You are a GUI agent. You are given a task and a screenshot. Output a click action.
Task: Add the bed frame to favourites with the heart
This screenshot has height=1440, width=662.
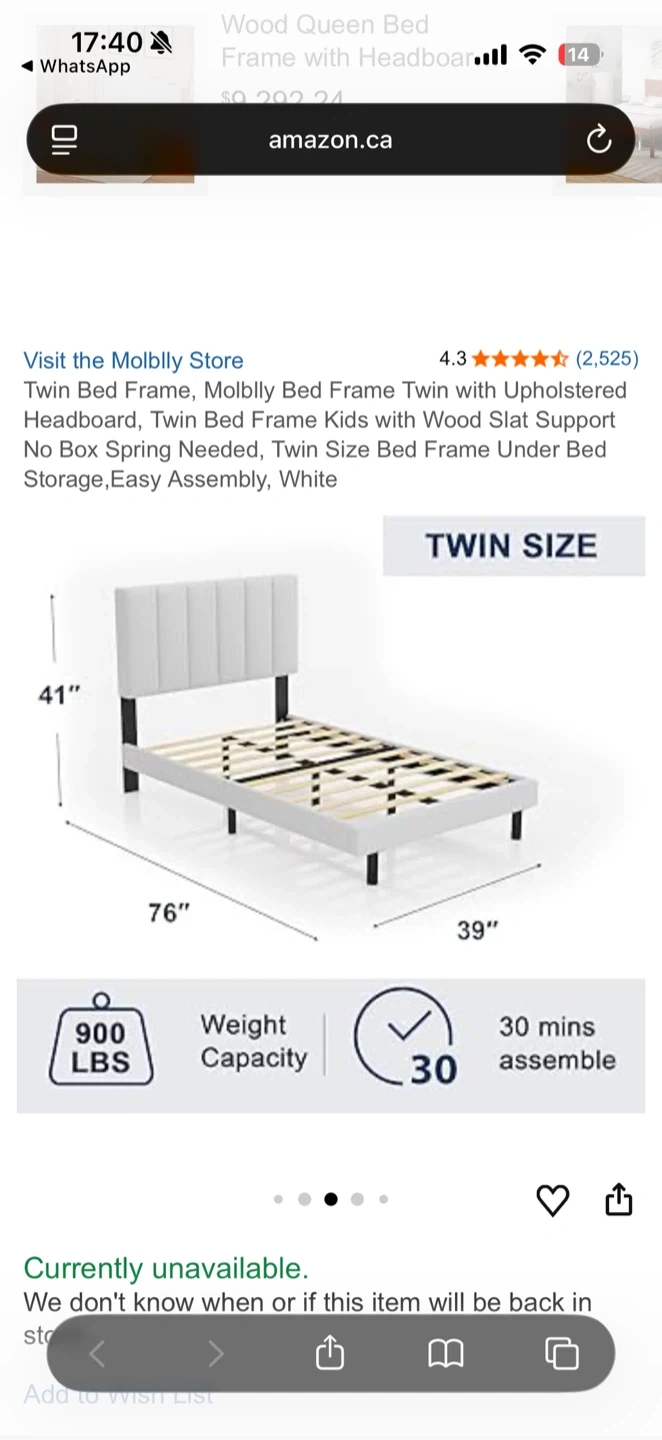coord(552,1200)
